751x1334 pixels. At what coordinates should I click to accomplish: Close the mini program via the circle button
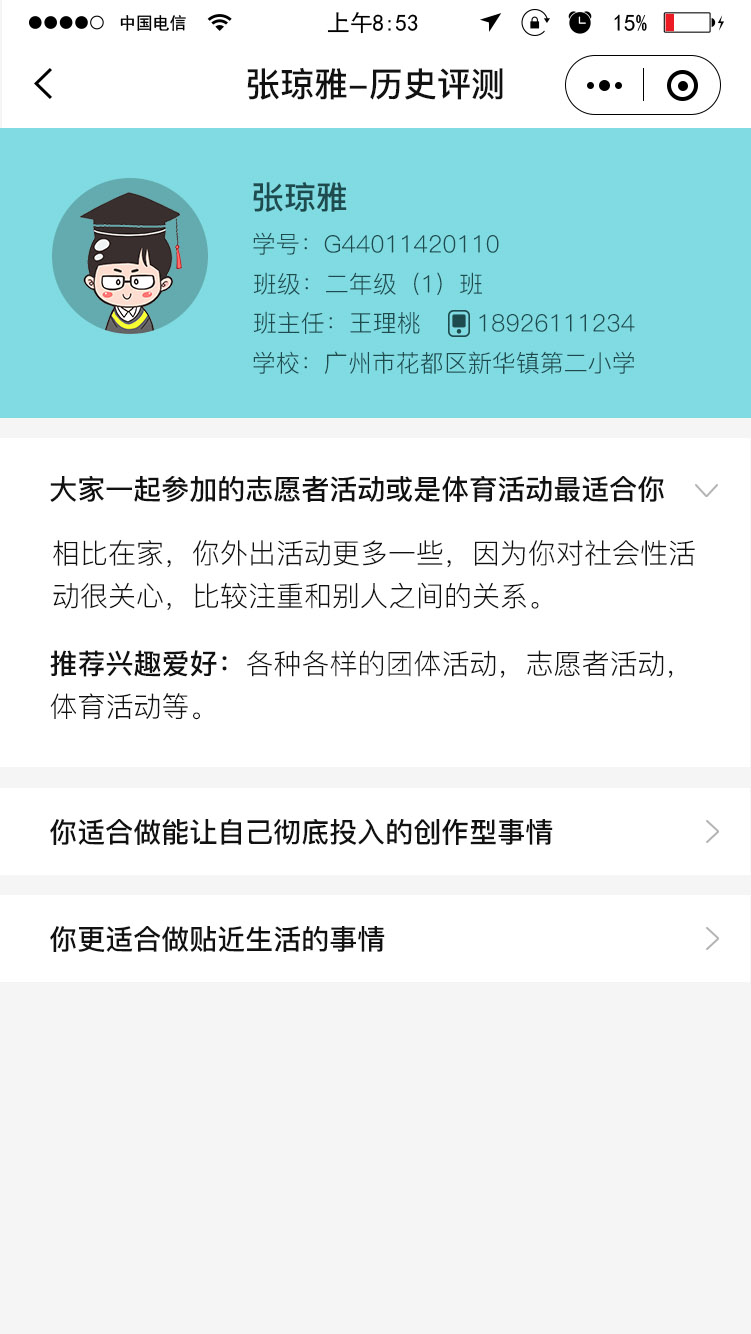tap(682, 86)
